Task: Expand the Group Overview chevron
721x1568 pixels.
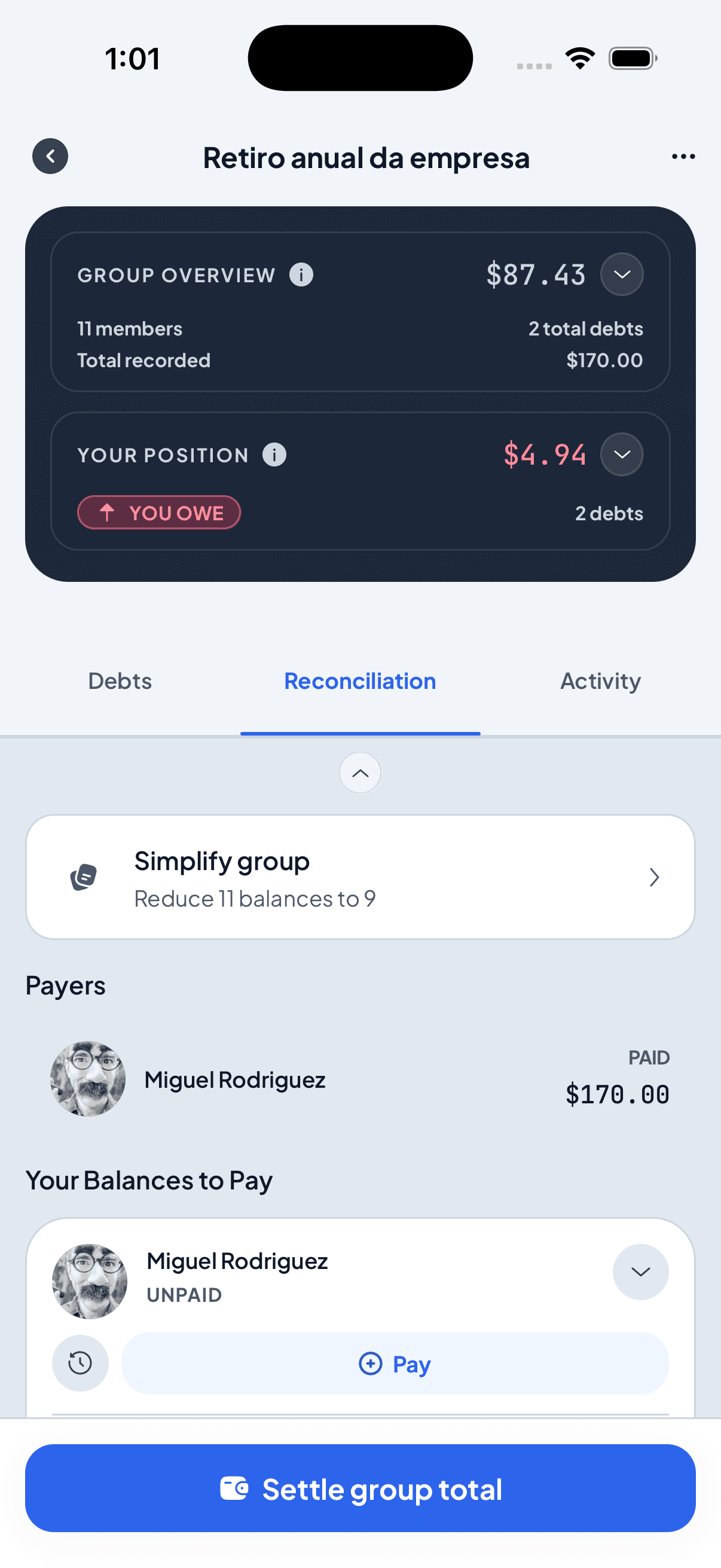Action: point(622,274)
